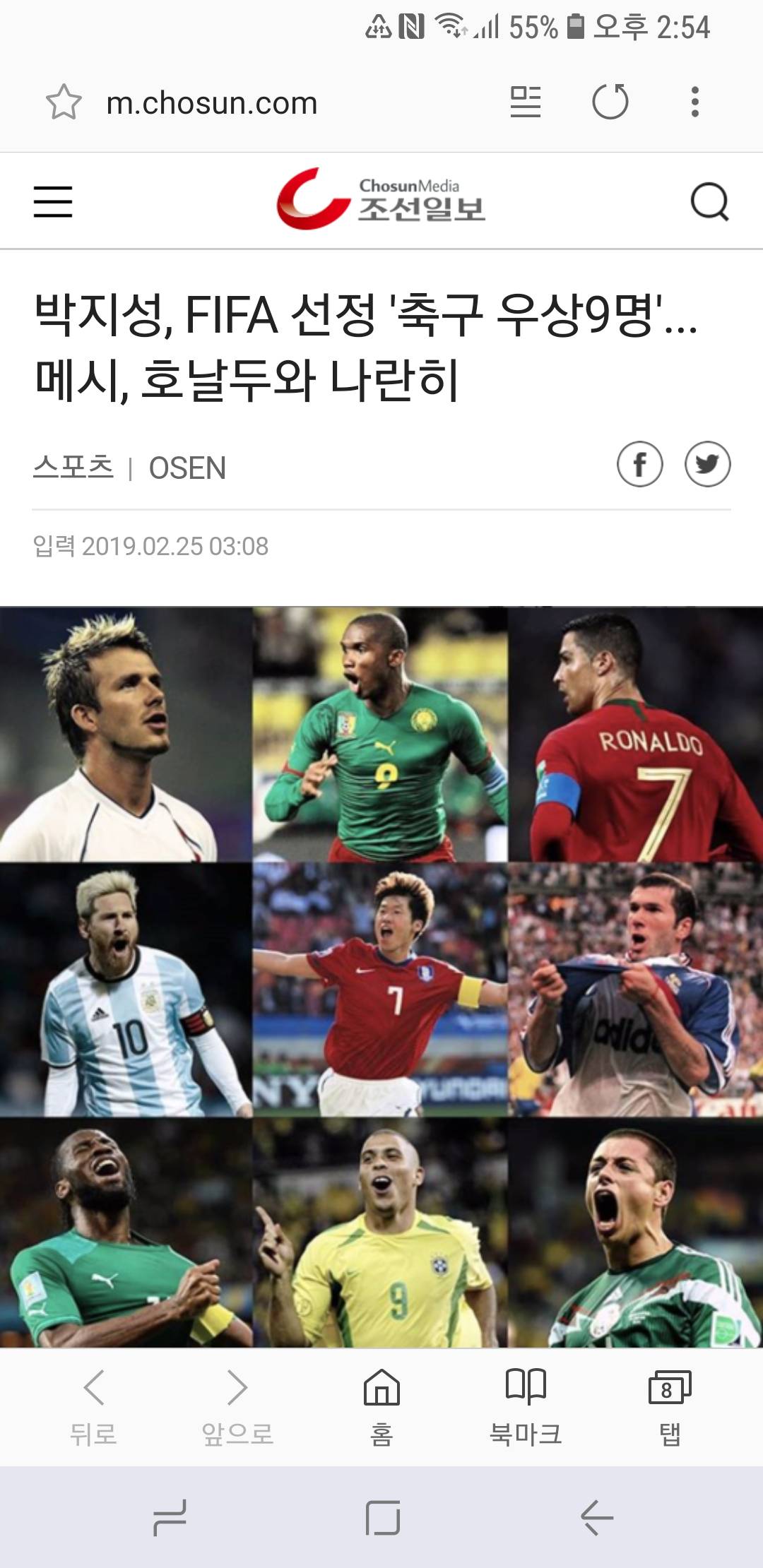
Task: Open system recent apps
Action: [170, 1517]
